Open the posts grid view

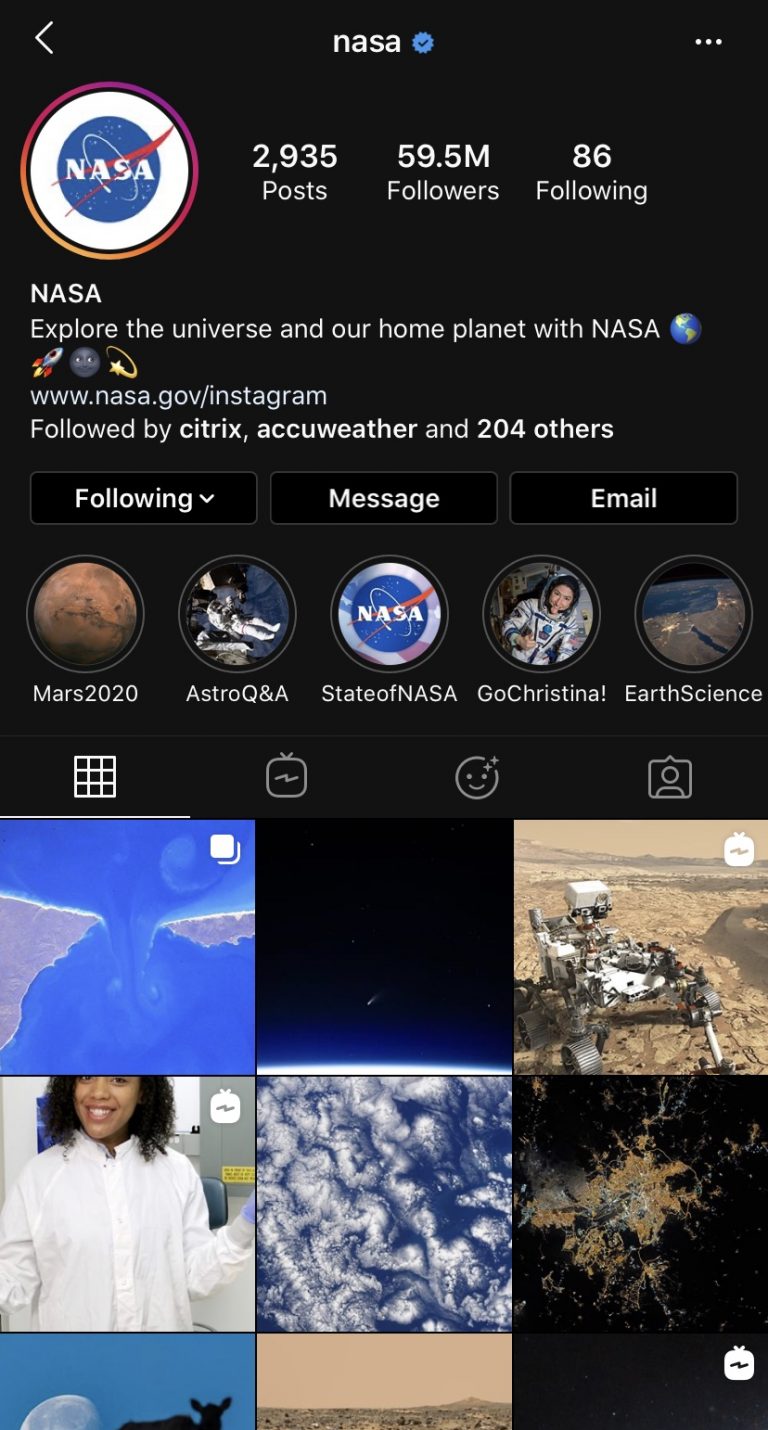point(95,776)
